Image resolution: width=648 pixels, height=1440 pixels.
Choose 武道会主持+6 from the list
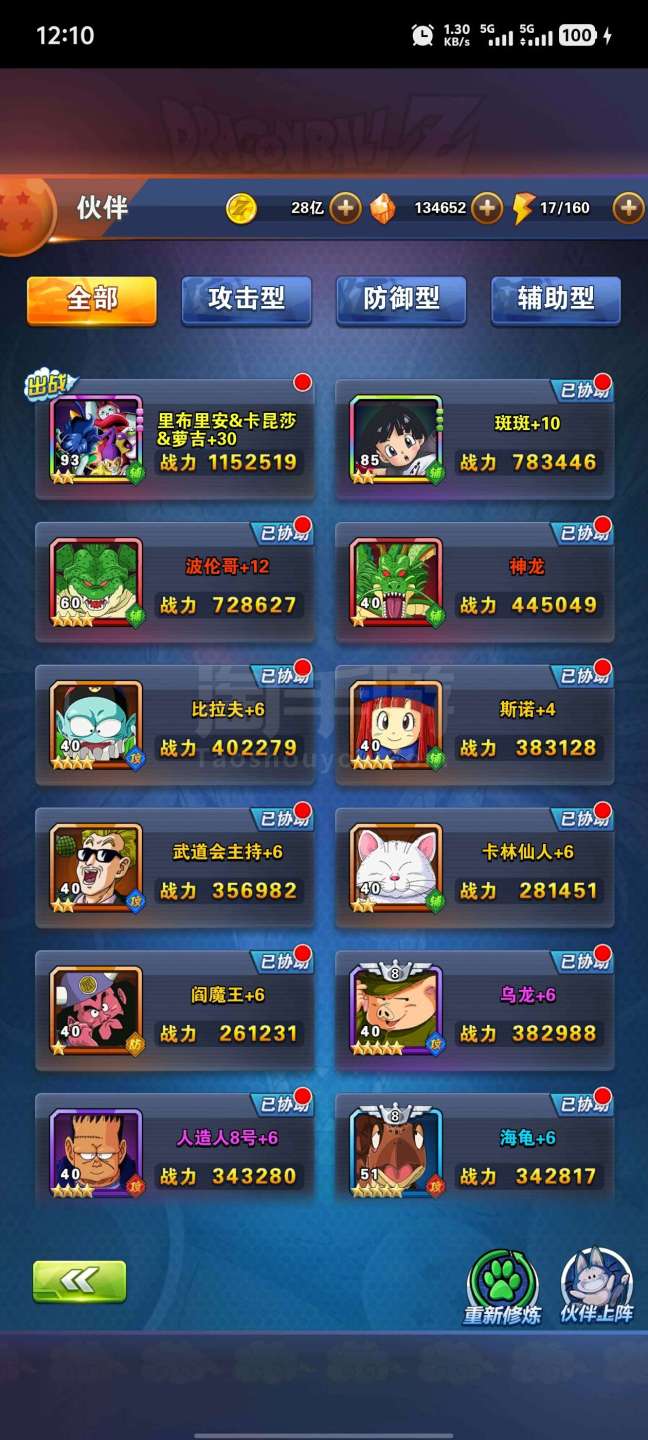pyautogui.click(x=175, y=869)
